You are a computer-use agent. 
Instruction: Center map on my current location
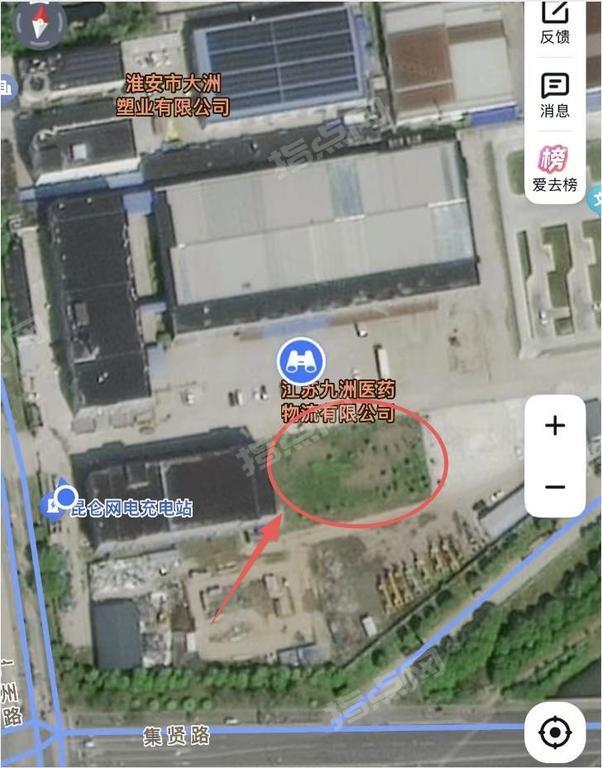(555, 733)
